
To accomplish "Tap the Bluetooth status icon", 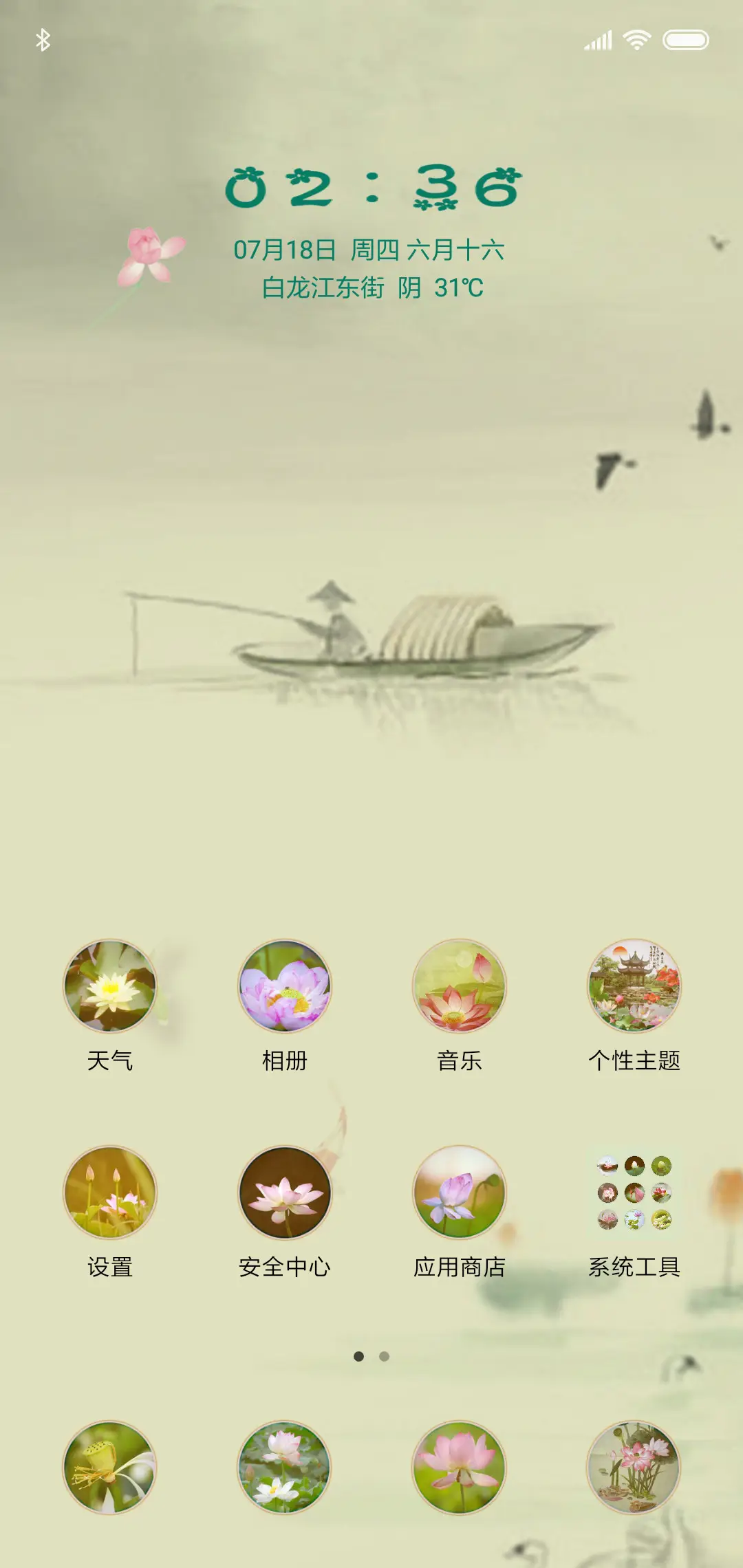I will pos(44,40).
